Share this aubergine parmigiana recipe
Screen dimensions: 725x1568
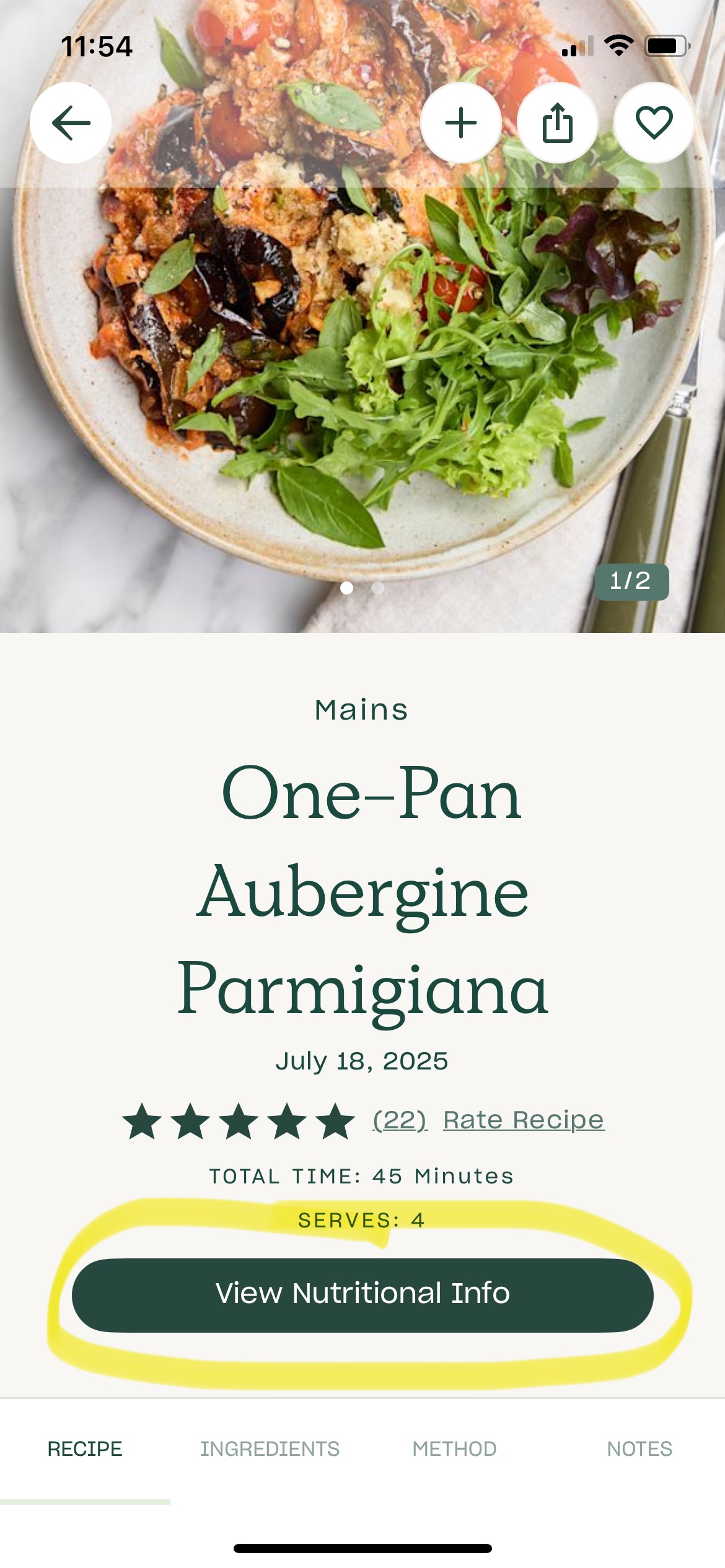coord(557,123)
